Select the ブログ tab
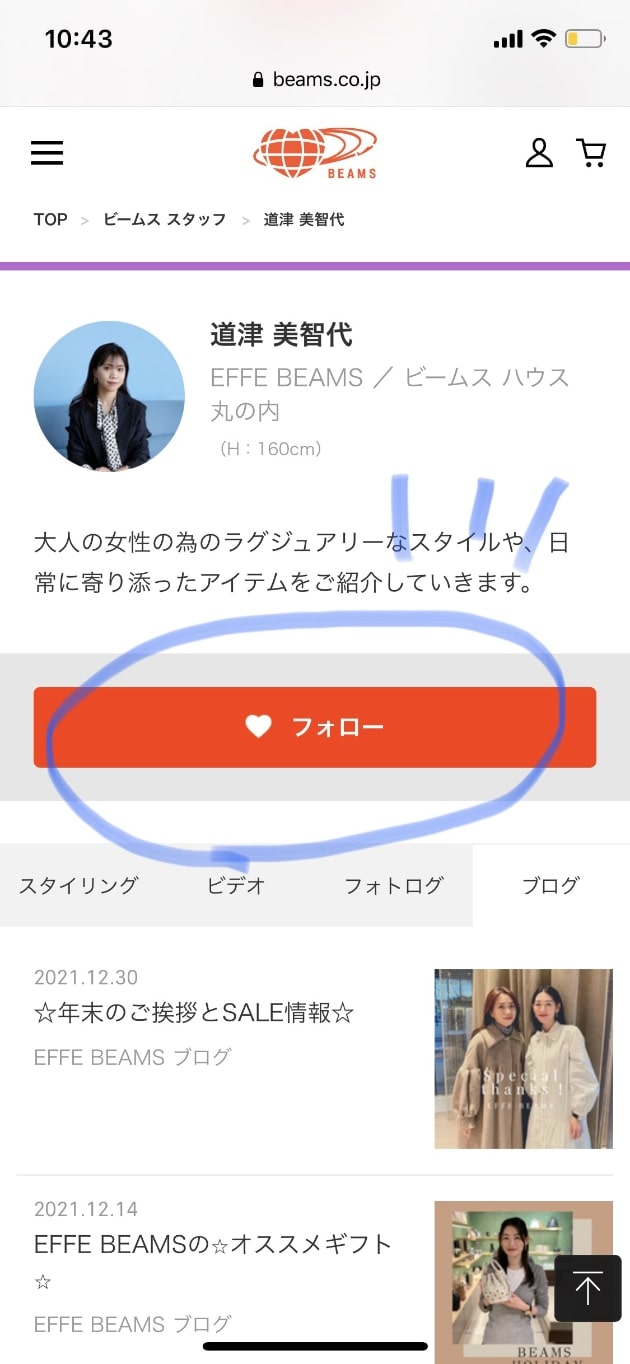The image size is (630, 1364). click(551, 885)
